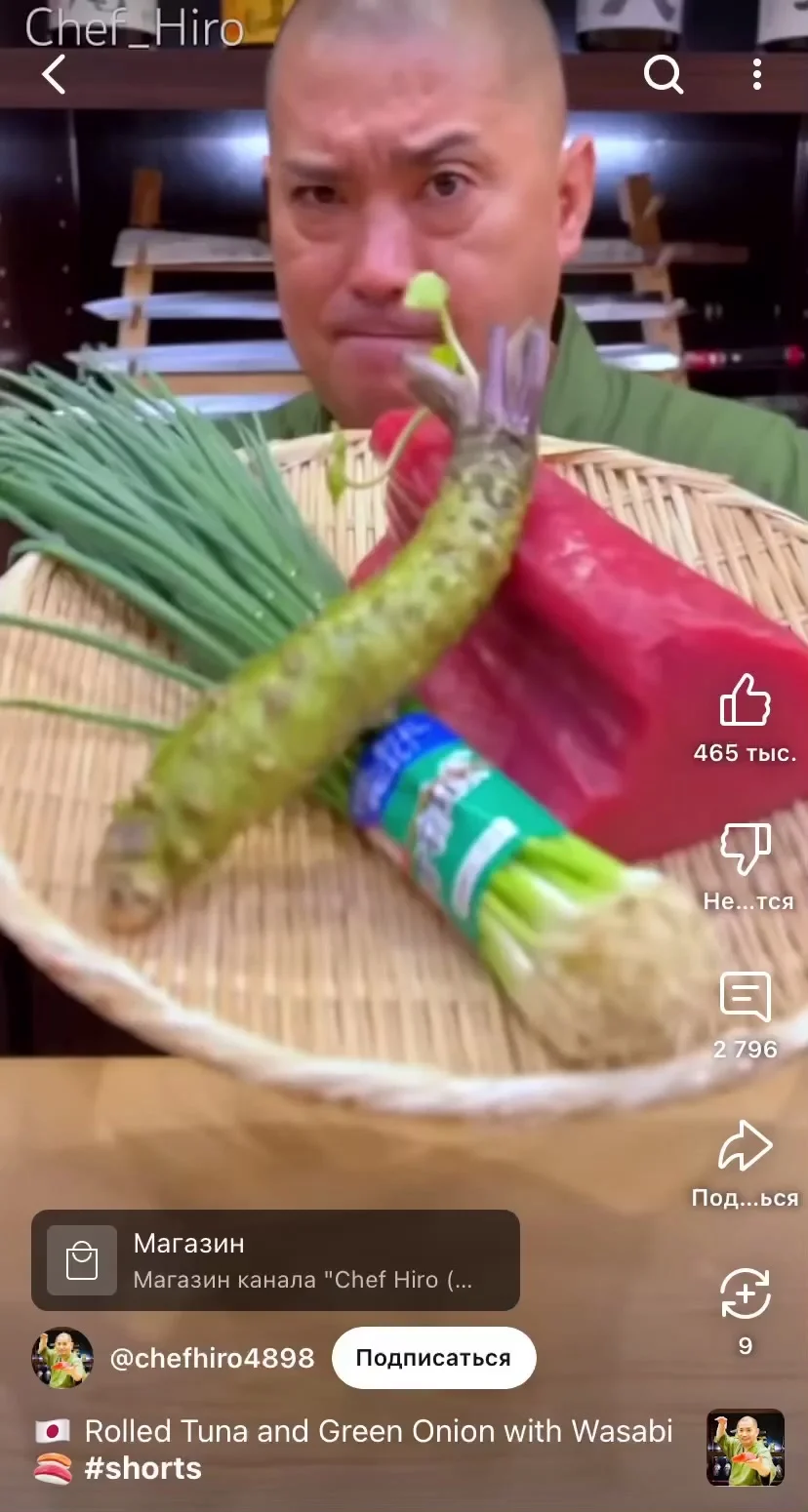Subscribe with the Подписаться button
808x1512 pixels.
coord(433,1358)
